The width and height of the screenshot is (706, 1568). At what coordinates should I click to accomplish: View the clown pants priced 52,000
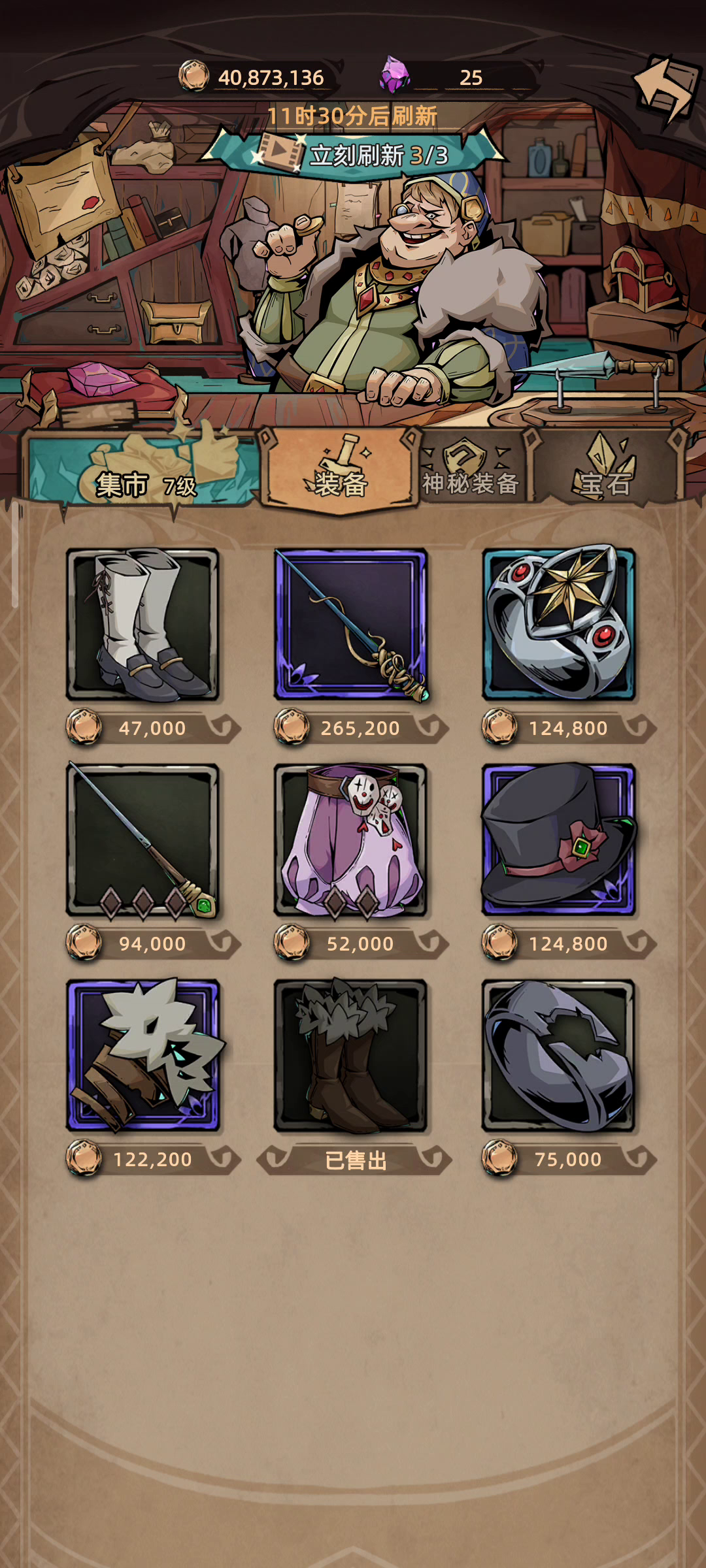[x=350, y=840]
